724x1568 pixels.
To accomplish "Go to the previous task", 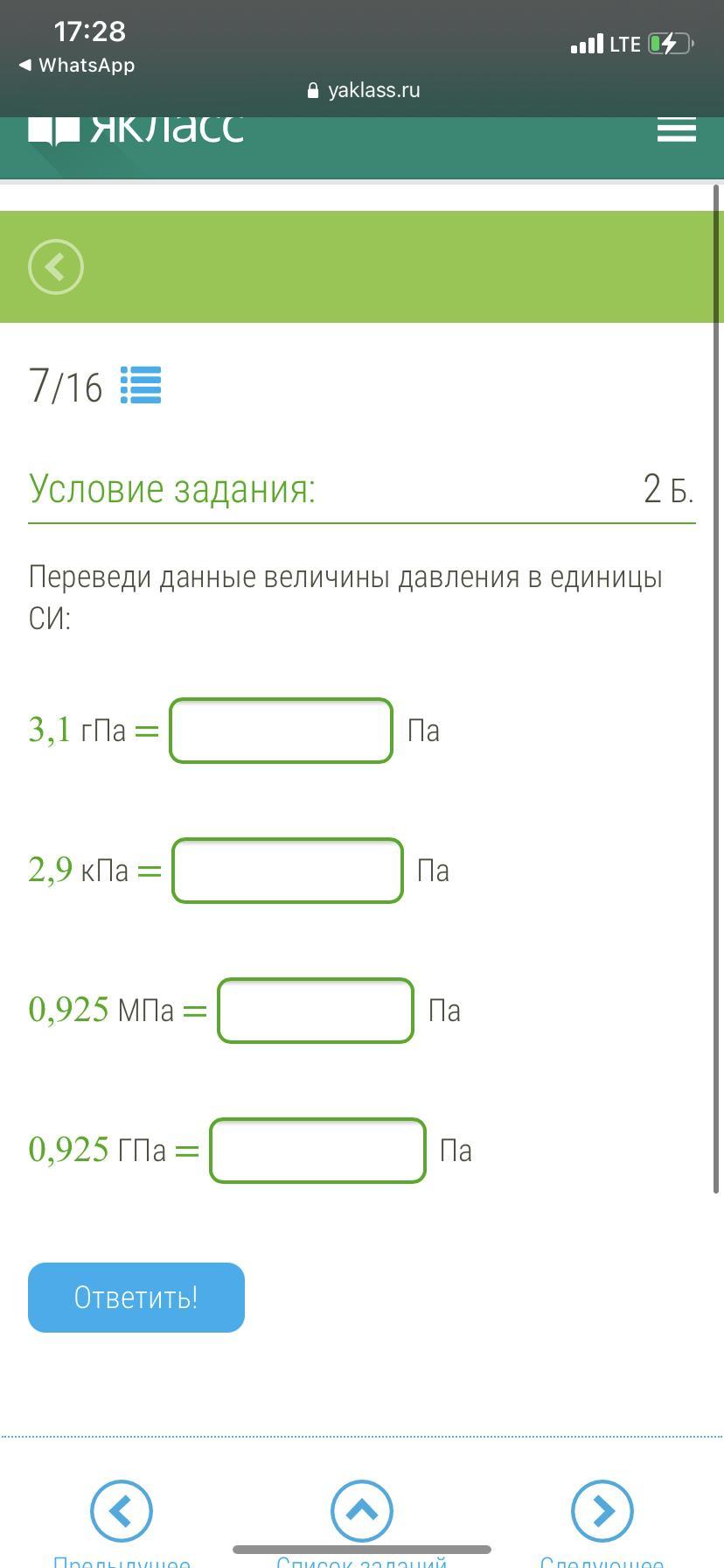I will coord(122,1522).
